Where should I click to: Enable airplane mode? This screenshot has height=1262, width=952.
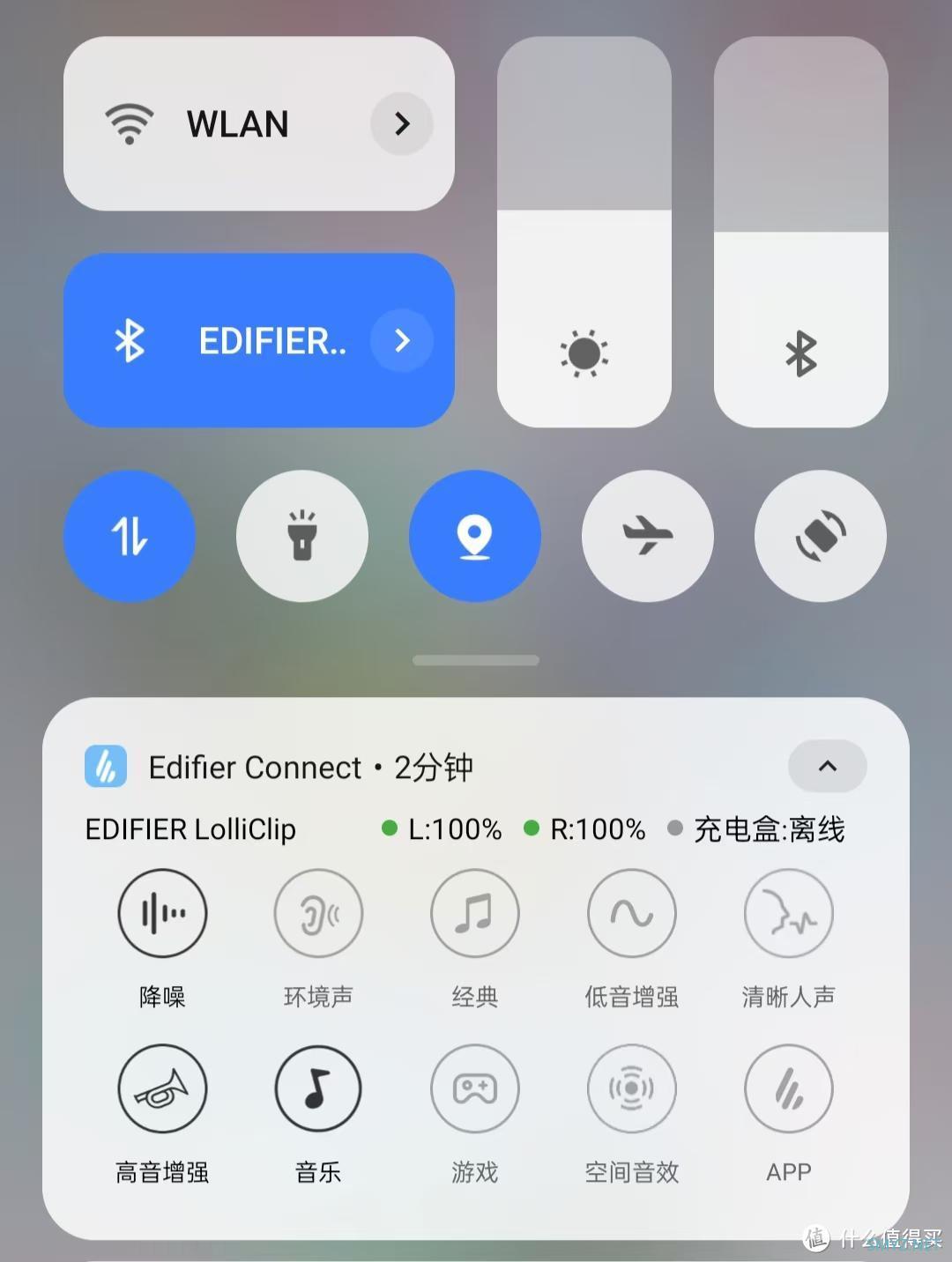pos(648,536)
